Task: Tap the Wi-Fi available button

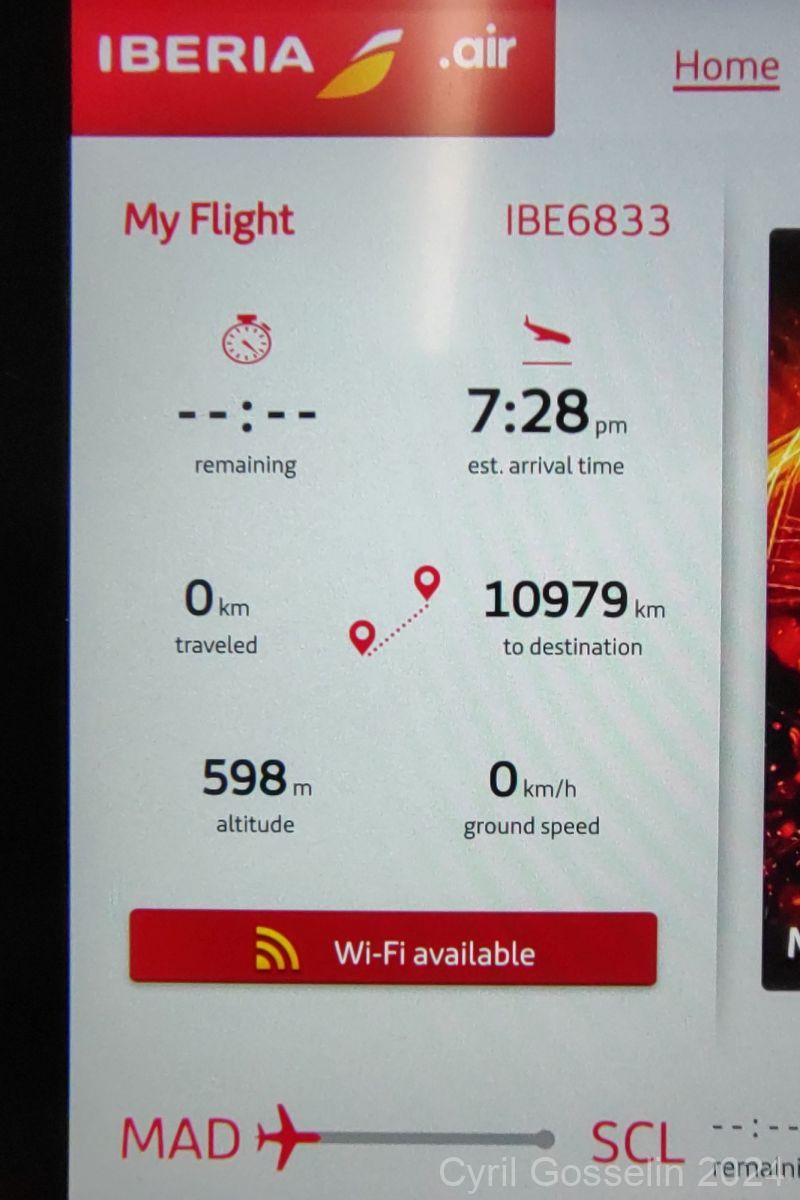Action: tap(393, 948)
